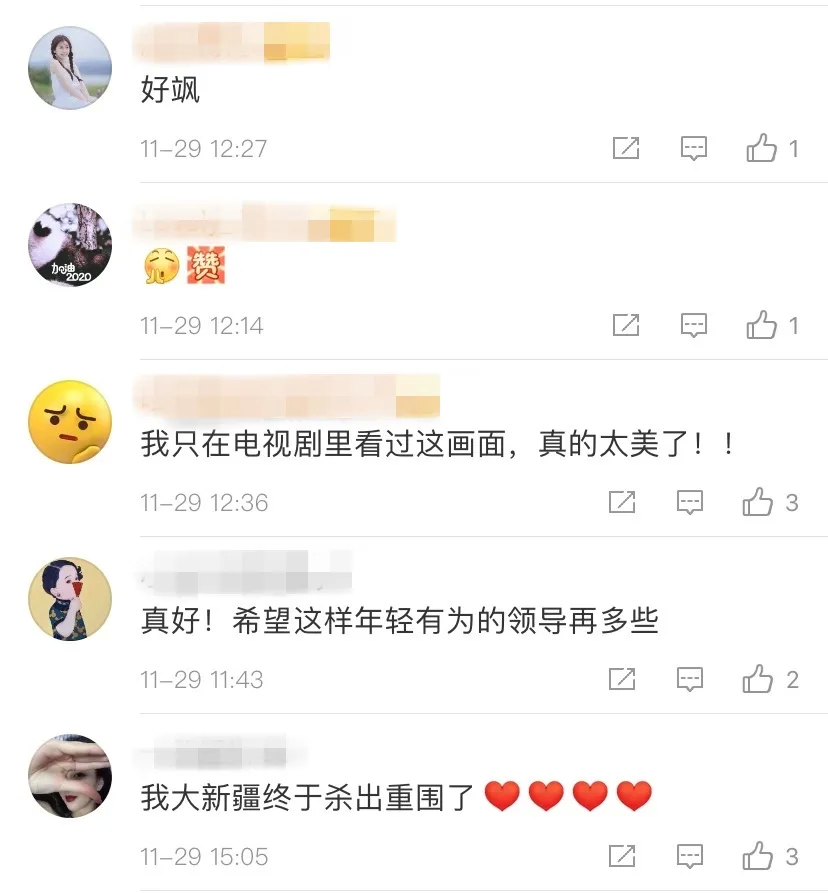Repost the comment posted at 11-29 12:14

point(625,325)
